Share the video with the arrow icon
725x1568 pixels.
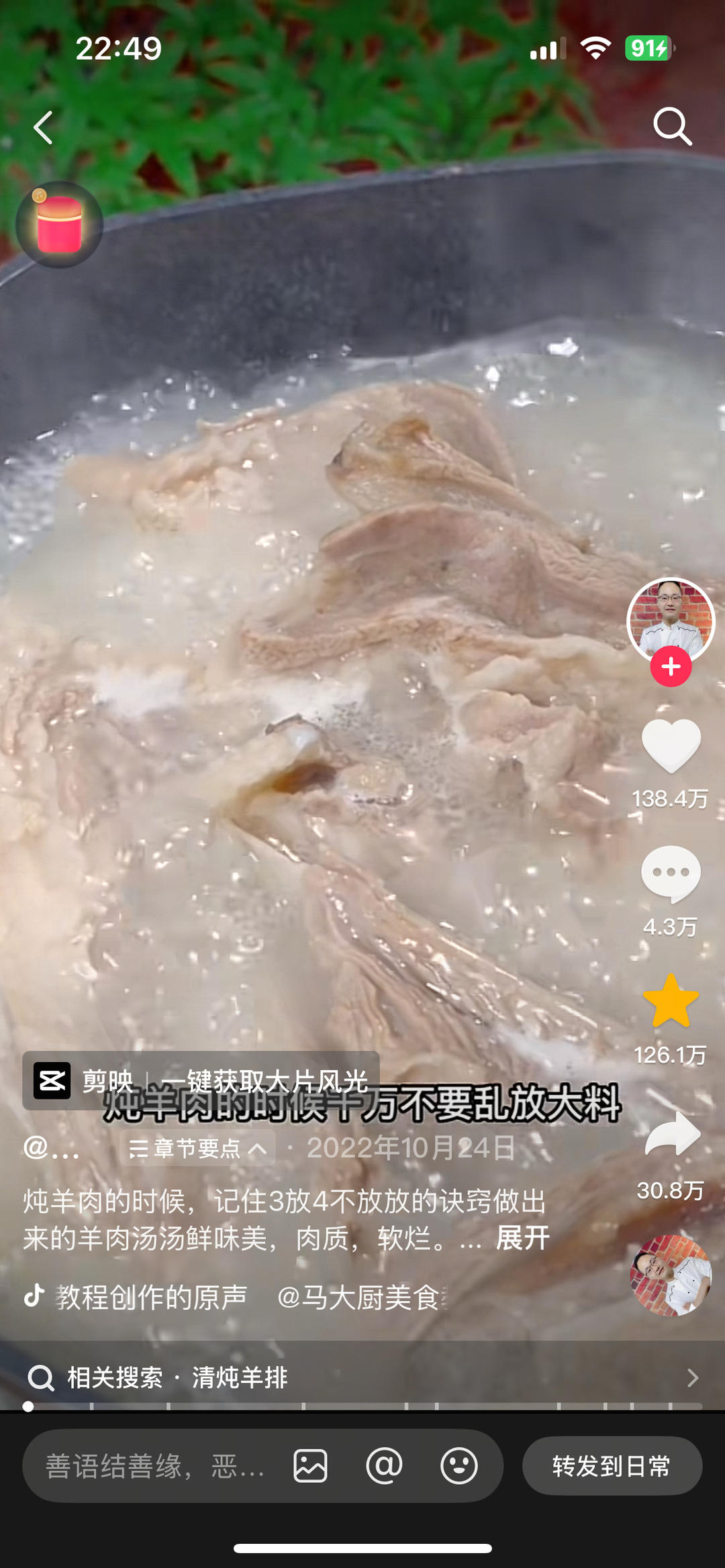coord(672,1134)
